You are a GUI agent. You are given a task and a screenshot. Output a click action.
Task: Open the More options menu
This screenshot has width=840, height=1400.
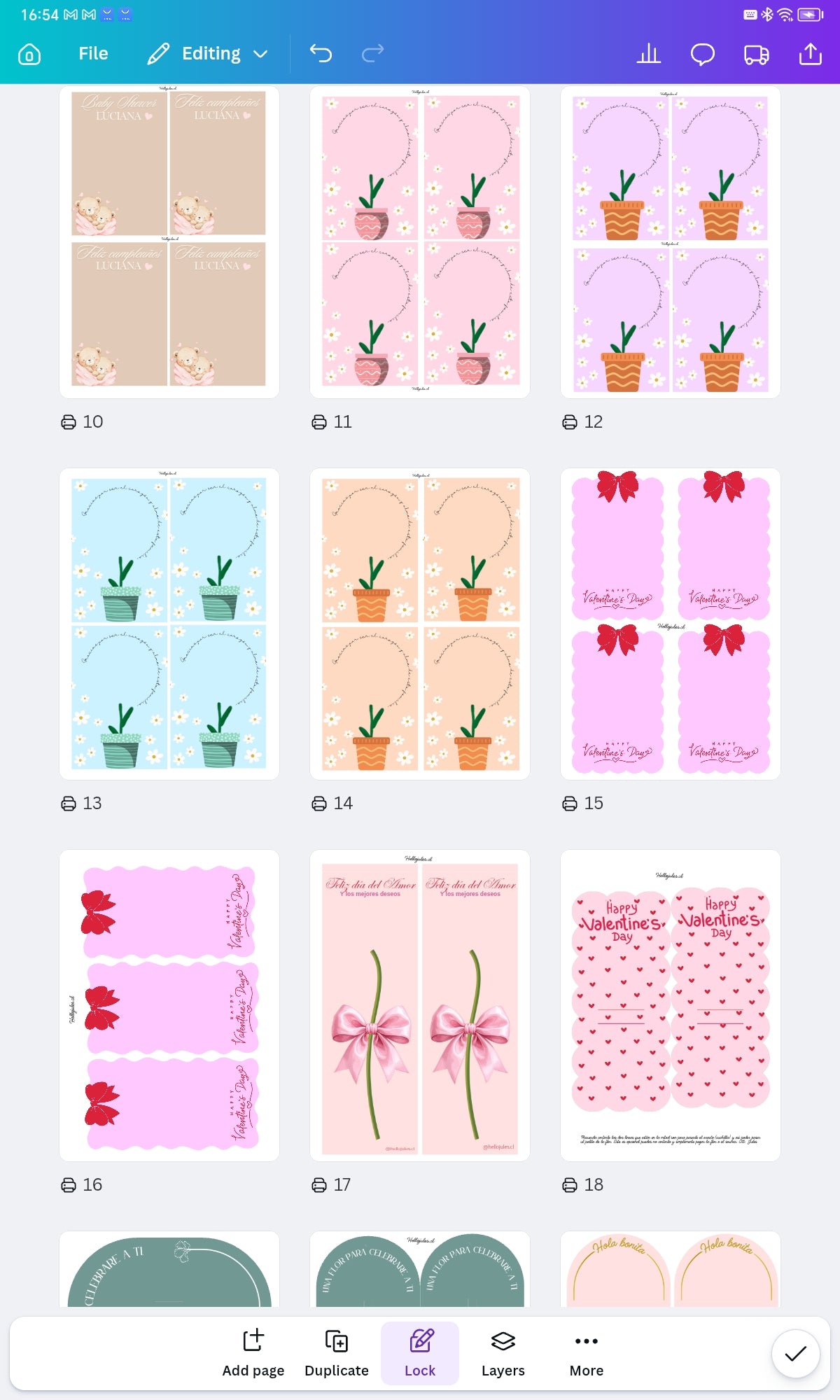(586, 1352)
